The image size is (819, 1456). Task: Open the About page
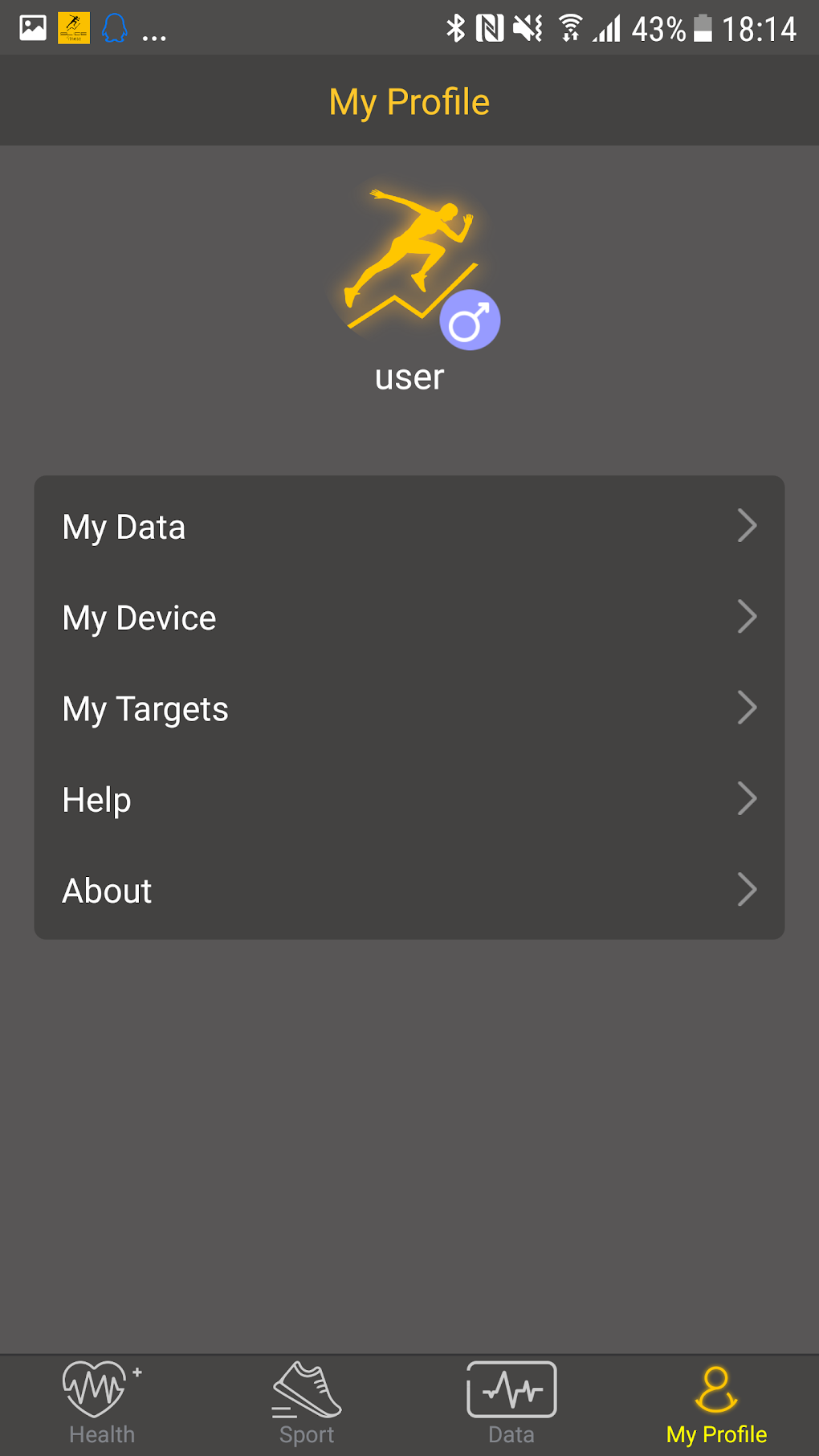tap(409, 890)
